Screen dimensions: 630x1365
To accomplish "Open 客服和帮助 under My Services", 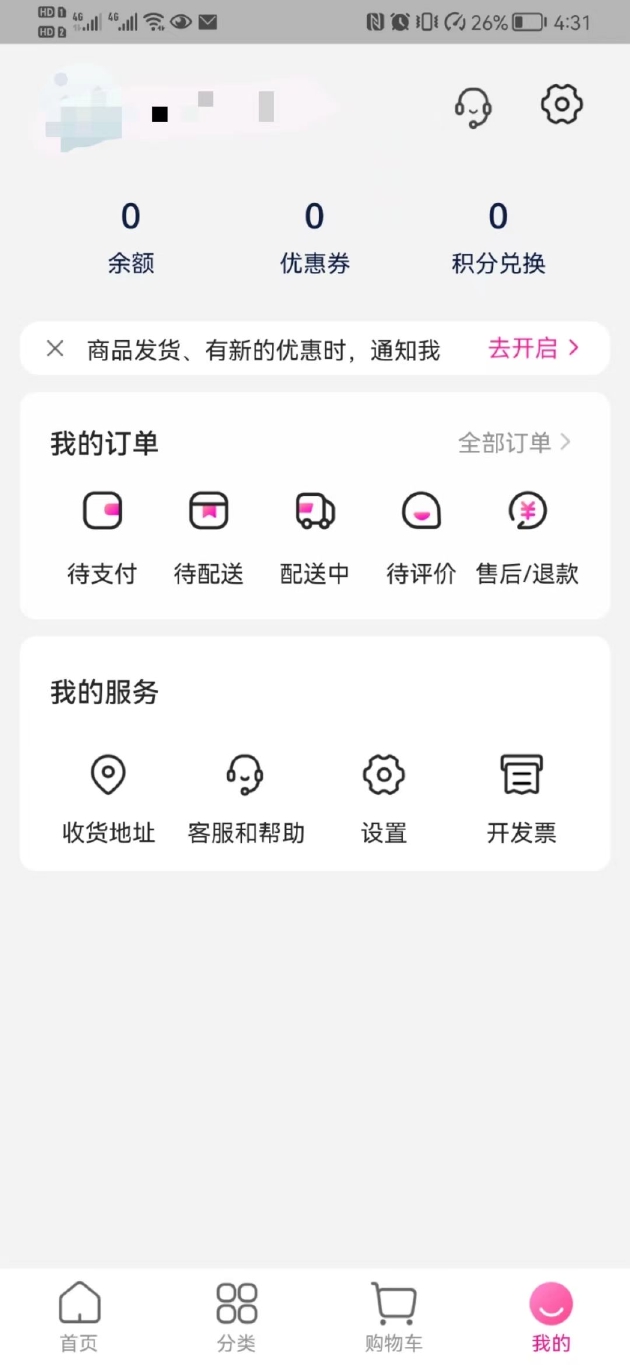I will click(246, 799).
